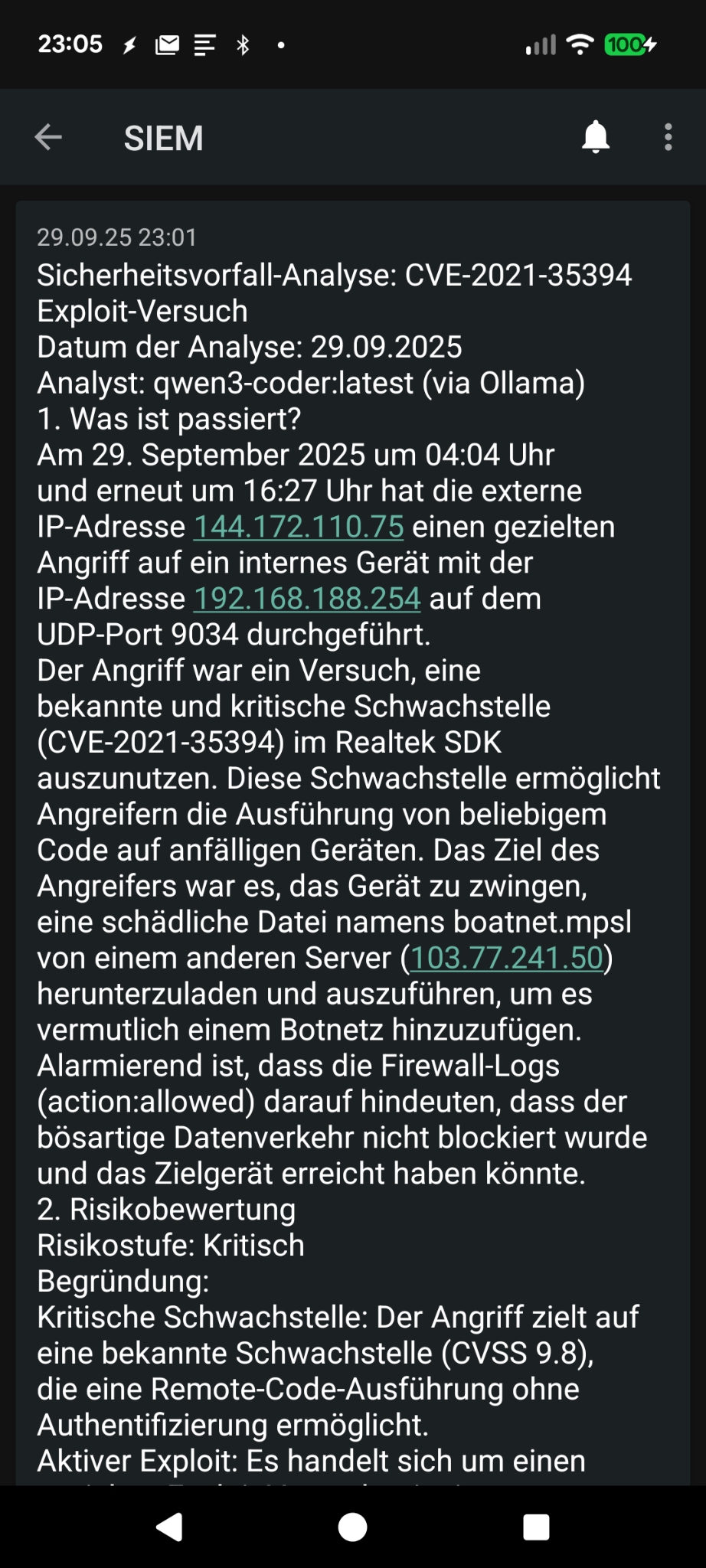The image size is (706, 1568).
Task: Go back using the app bar arrow
Action: point(48,138)
